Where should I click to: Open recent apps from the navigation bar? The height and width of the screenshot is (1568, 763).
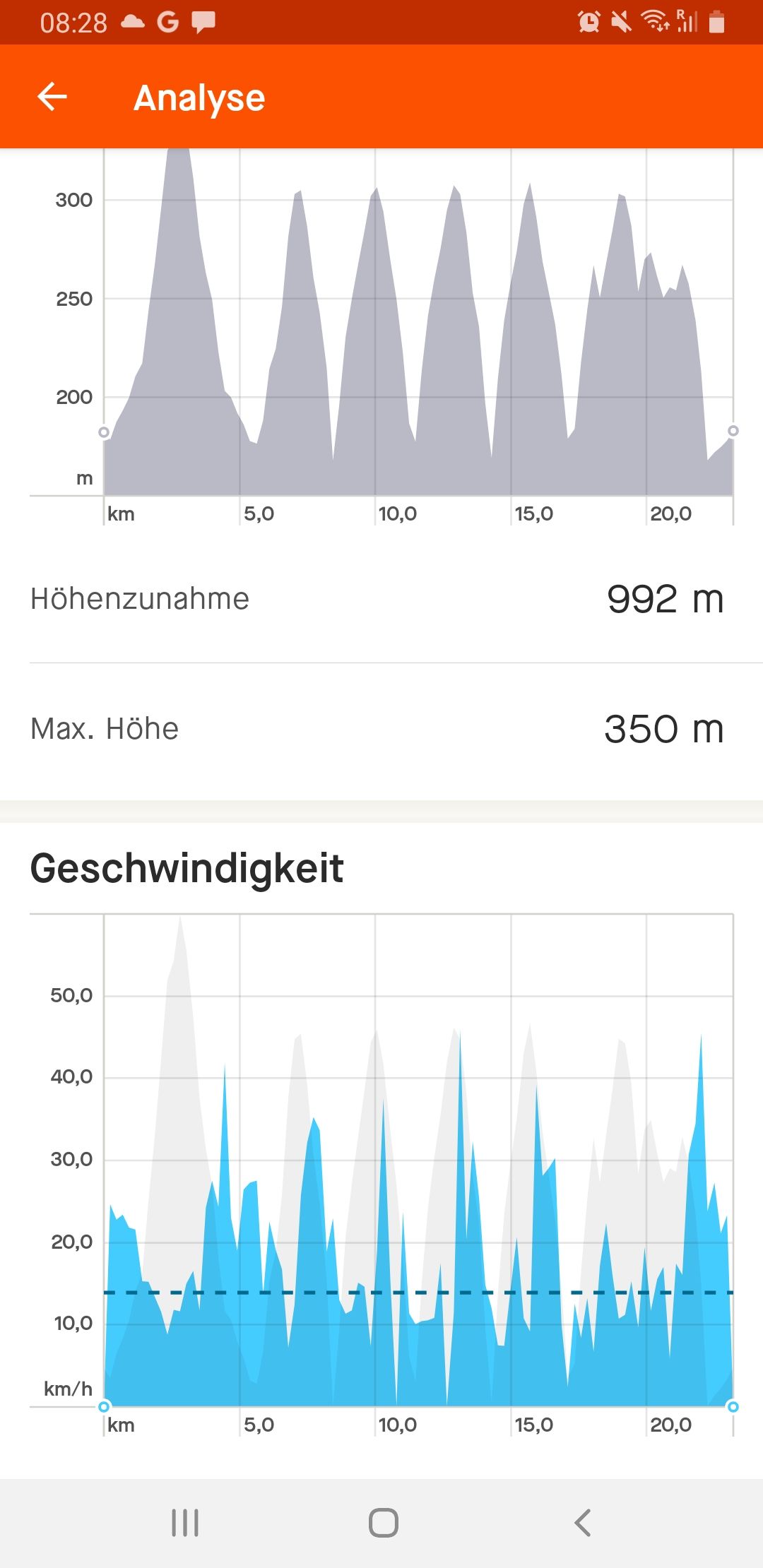click(x=185, y=1523)
